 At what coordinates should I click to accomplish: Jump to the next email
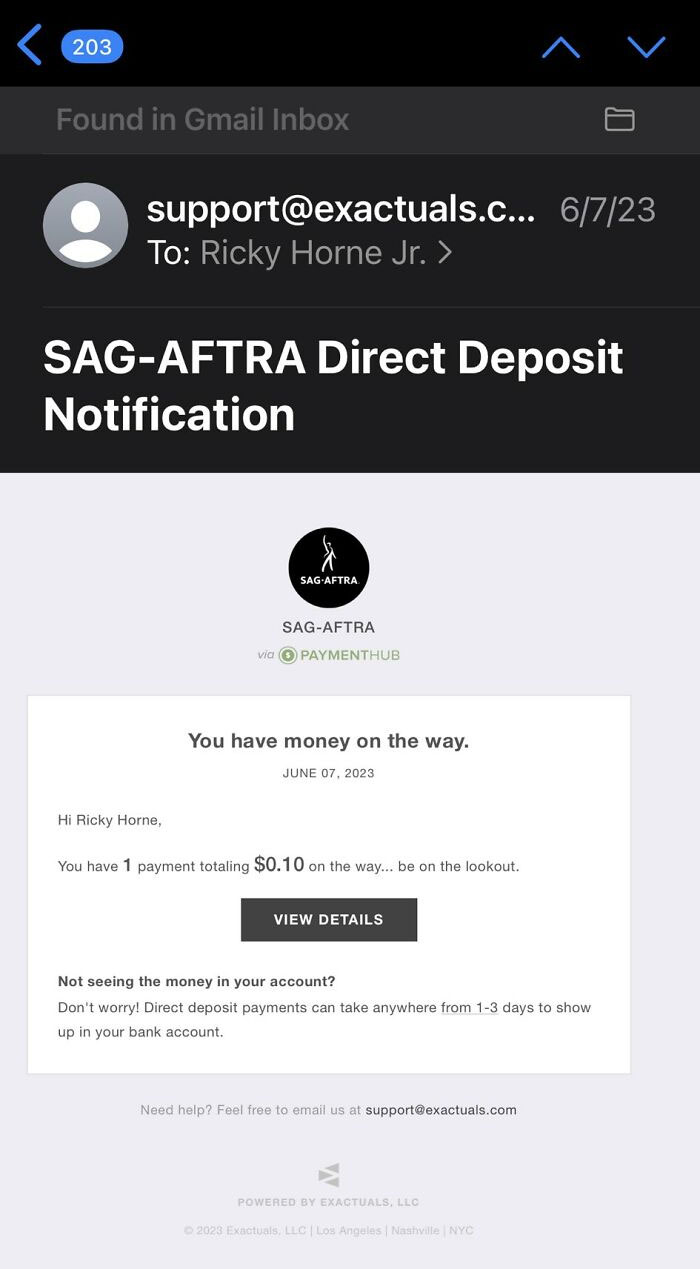646,46
